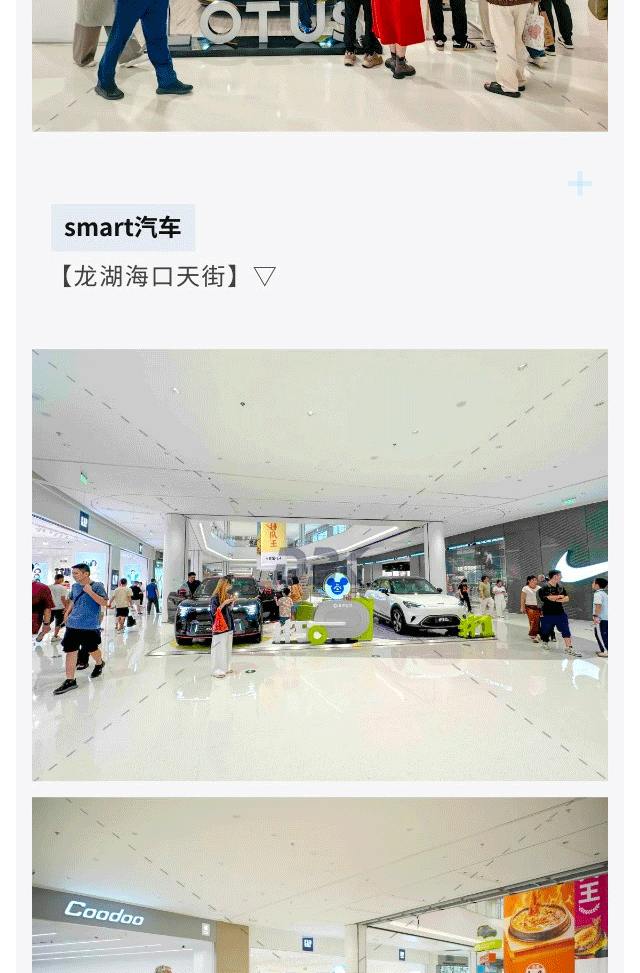The height and width of the screenshot is (973, 640).
Task: Enlarge the Lotus display photo
Action: click(x=320, y=65)
